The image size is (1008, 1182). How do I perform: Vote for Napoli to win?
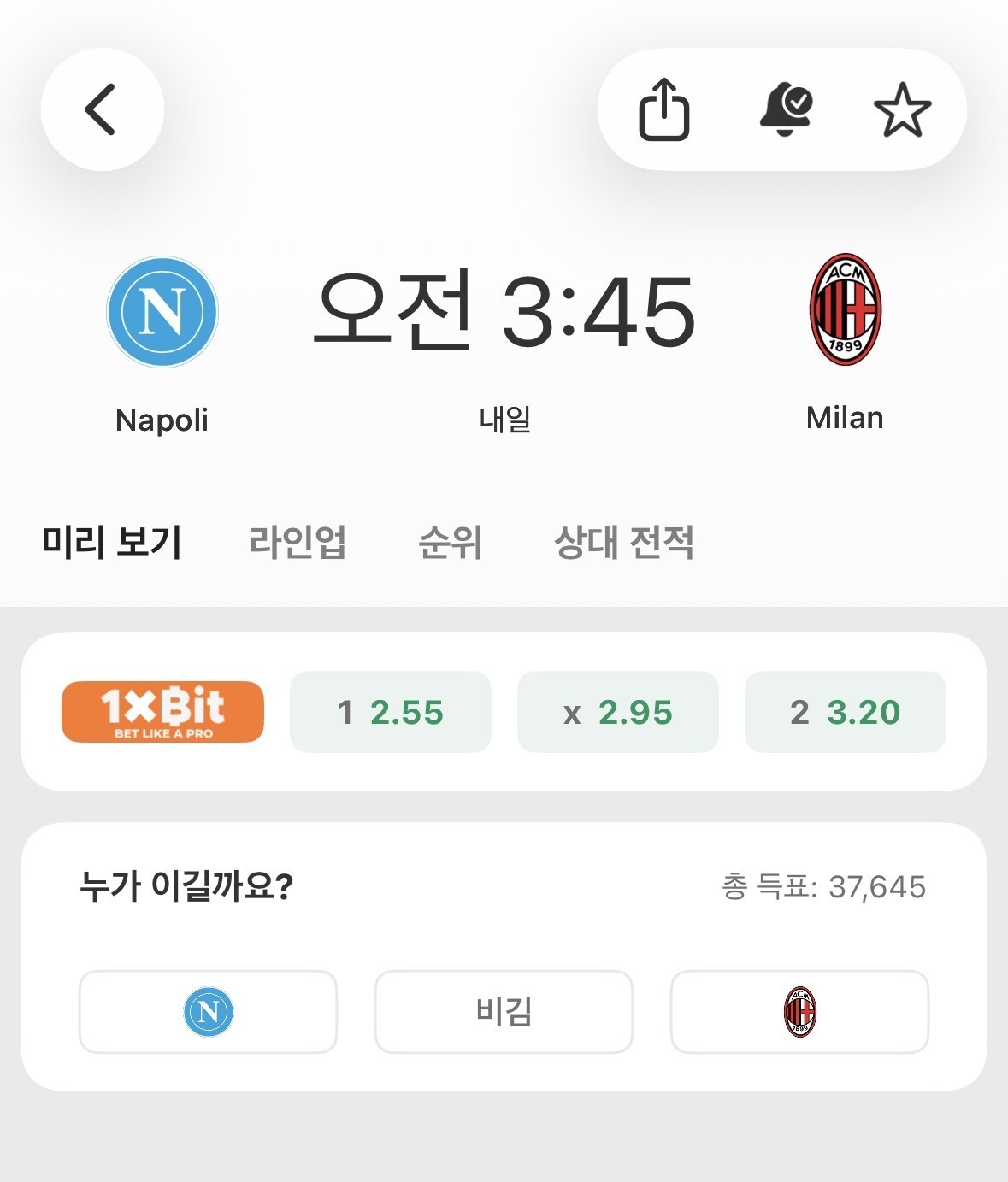pyautogui.click(x=208, y=1012)
